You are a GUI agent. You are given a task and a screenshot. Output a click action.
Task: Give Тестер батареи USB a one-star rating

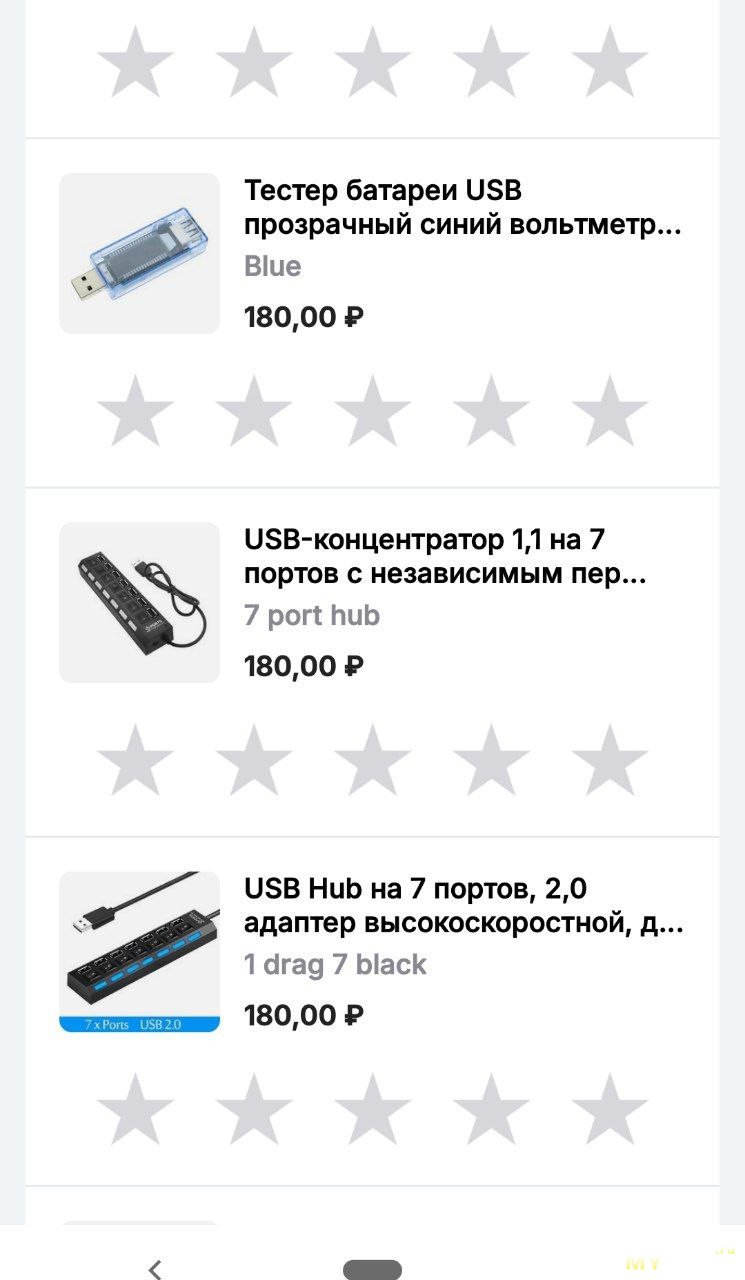135,411
